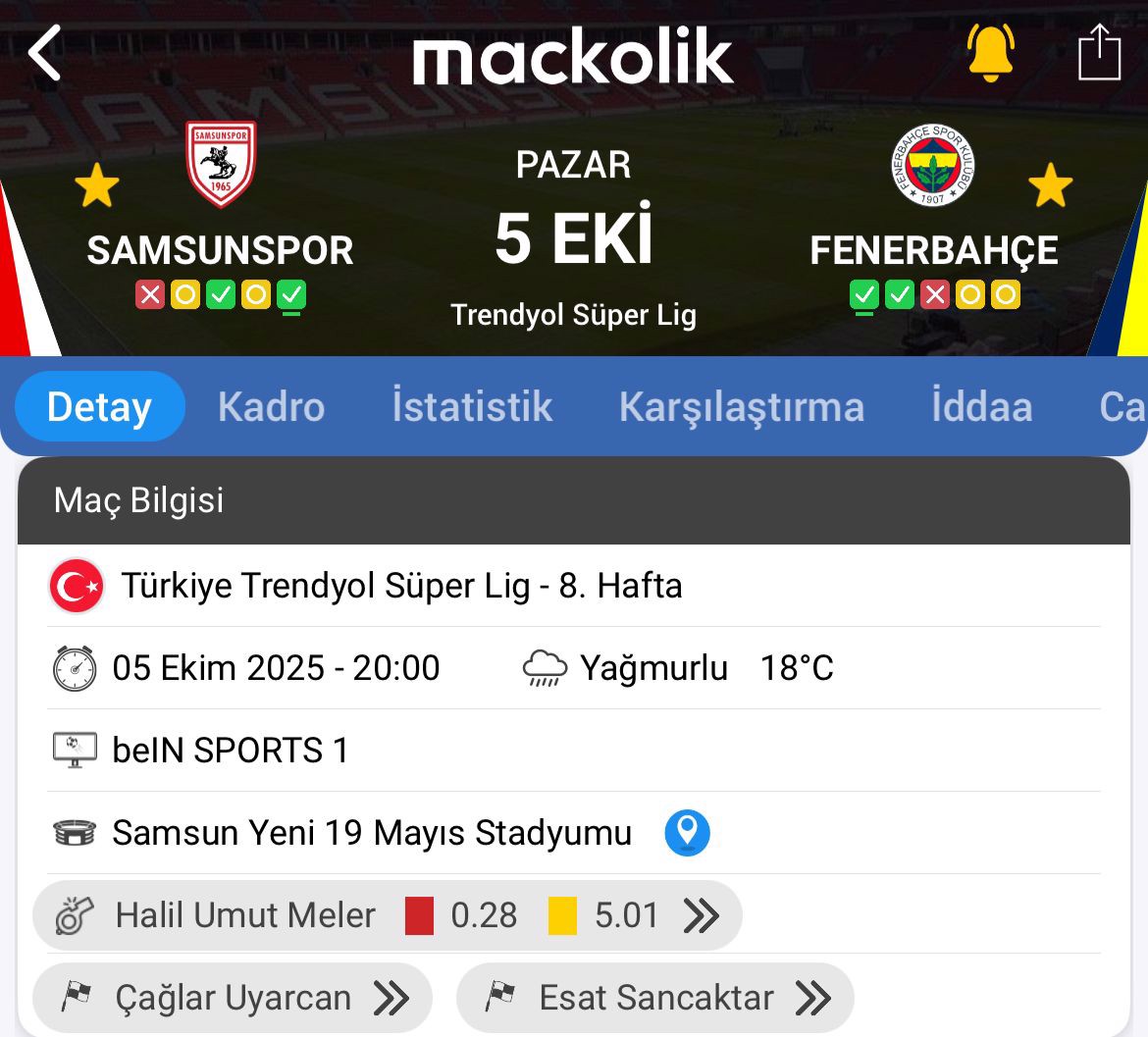Toggle favorite star for Samsunspor

coord(97,186)
